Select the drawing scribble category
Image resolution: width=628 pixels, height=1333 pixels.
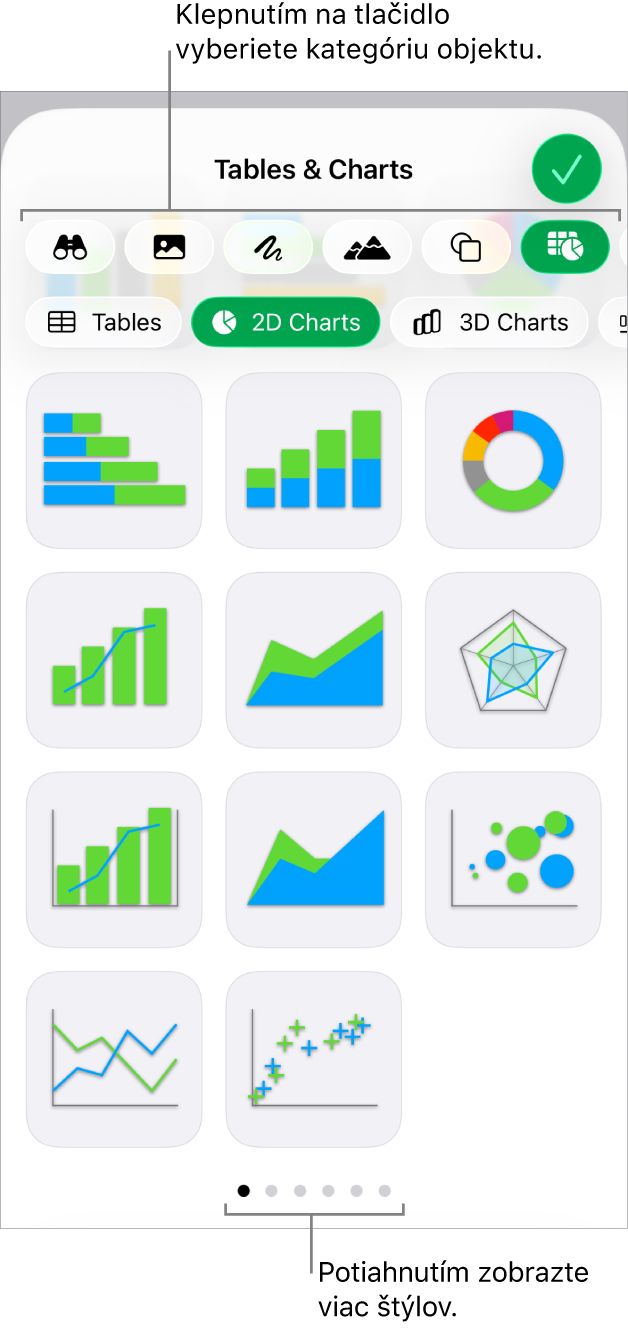[x=268, y=247]
